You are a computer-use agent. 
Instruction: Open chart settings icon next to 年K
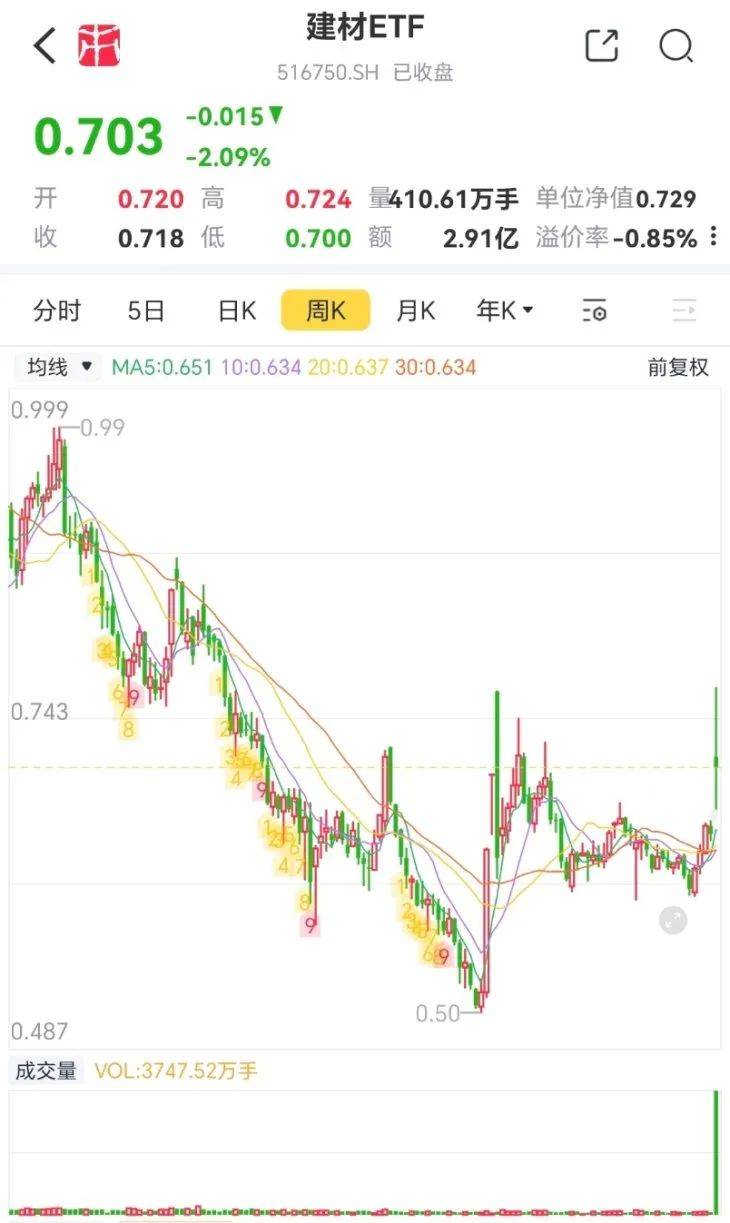[x=594, y=311]
